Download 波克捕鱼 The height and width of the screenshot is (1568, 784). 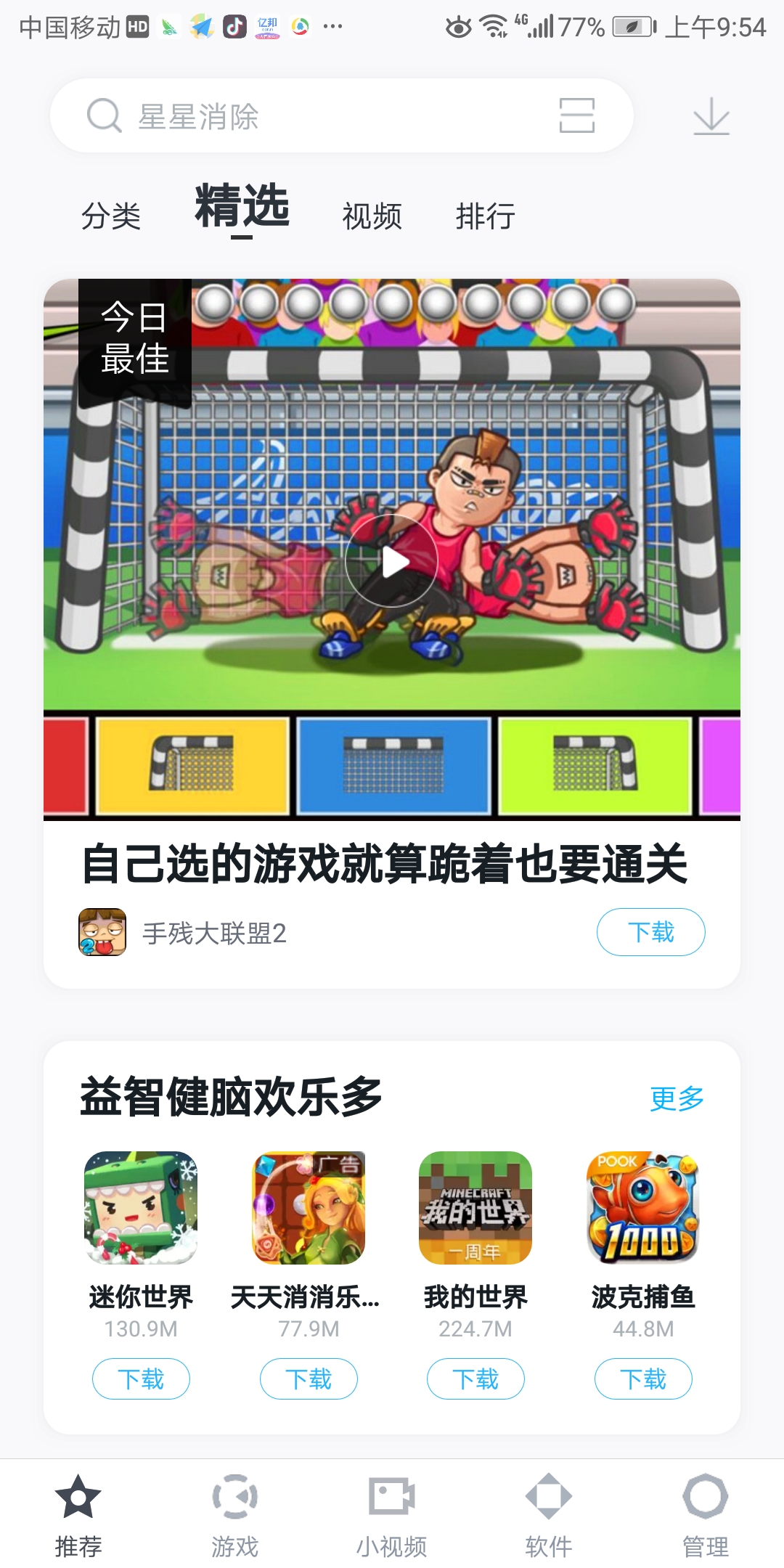643,1379
